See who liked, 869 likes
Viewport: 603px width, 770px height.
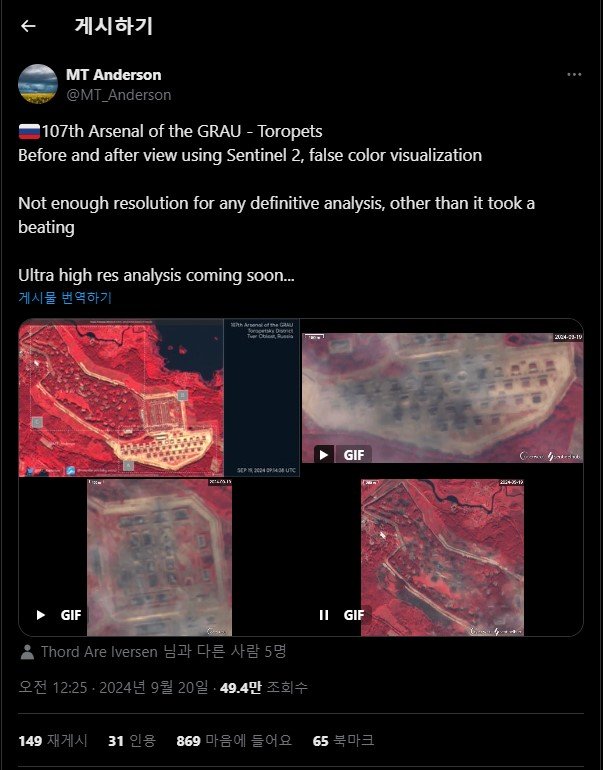tap(234, 741)
